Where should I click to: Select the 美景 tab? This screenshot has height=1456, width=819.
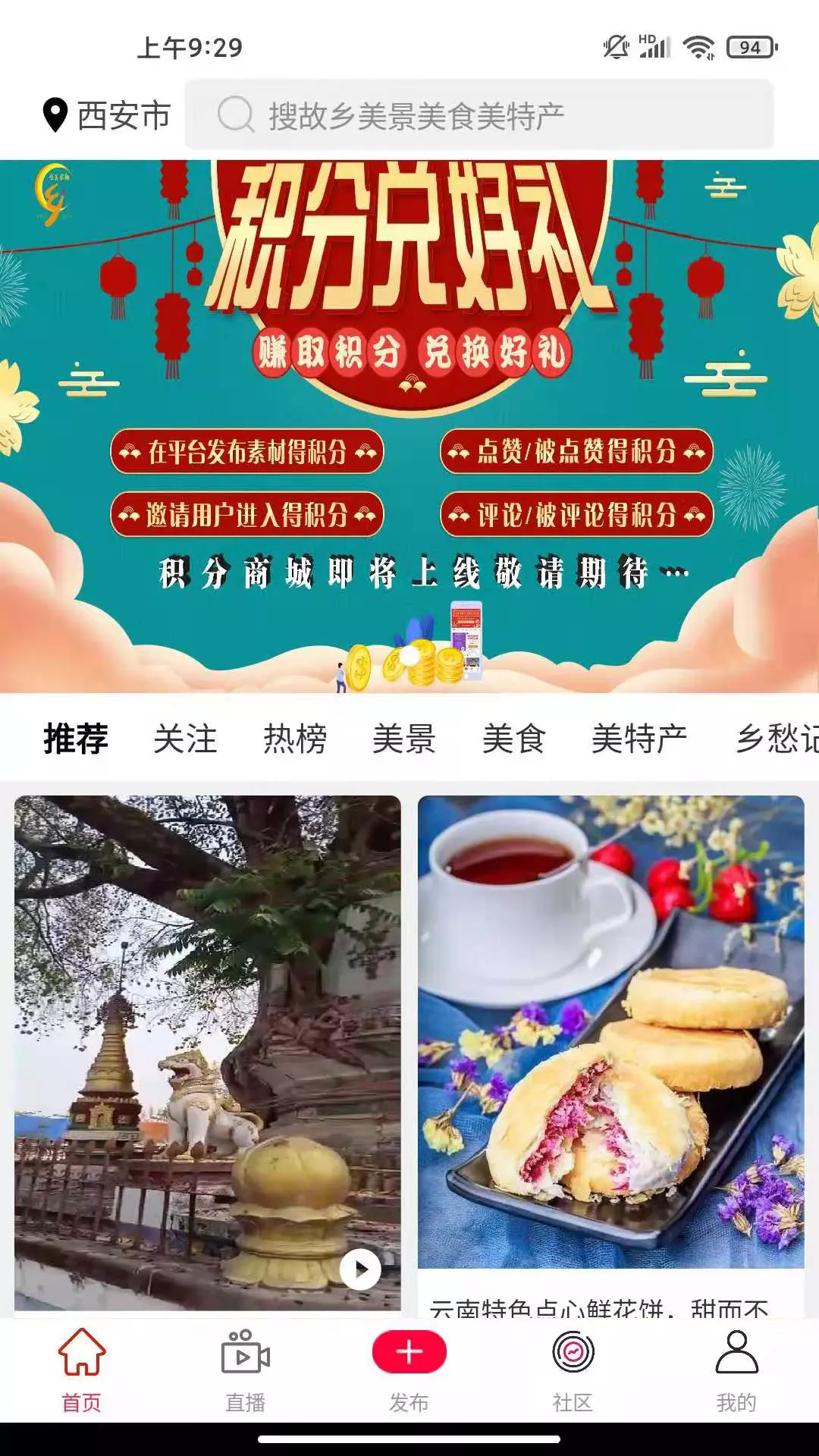pos(404,739)
